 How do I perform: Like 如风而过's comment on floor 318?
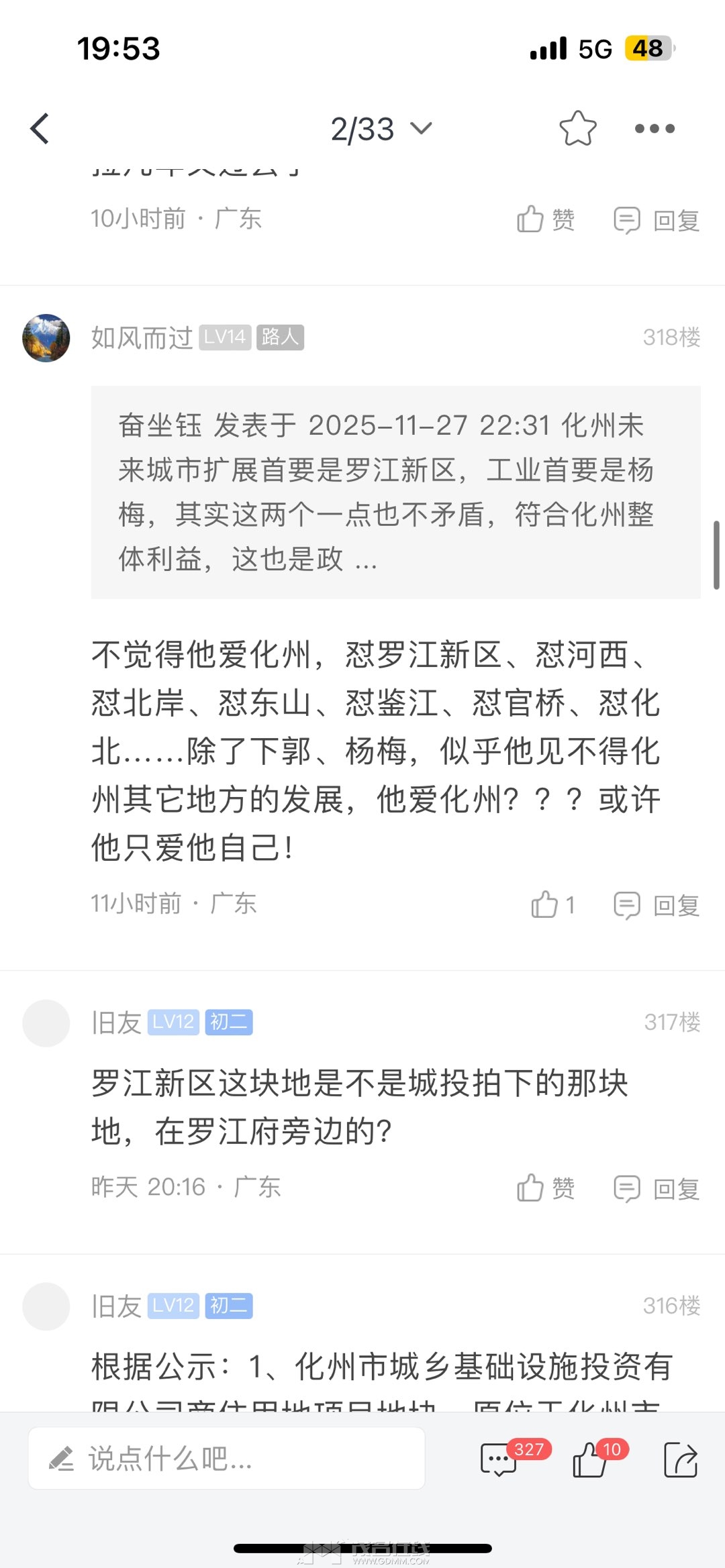point(552,904)
